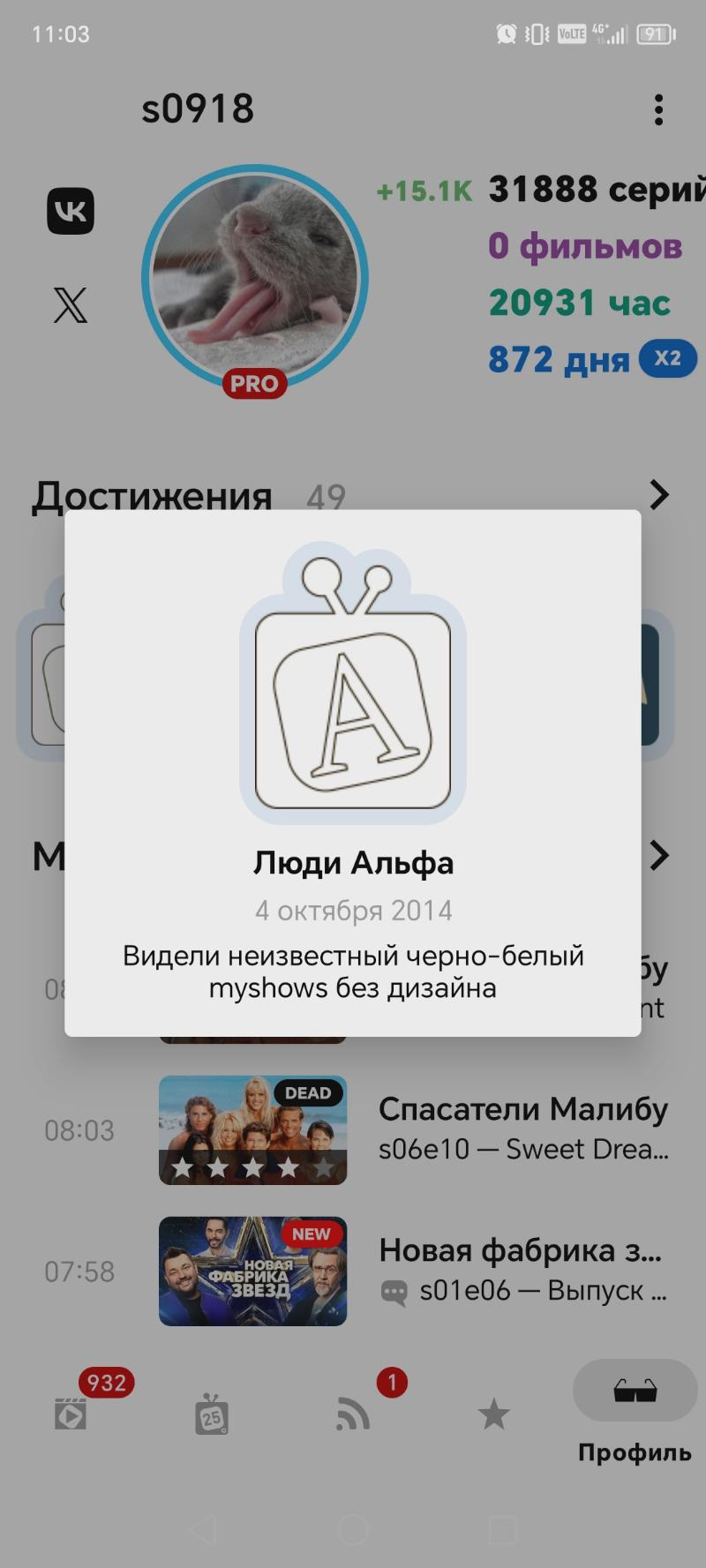Expand the Достижения achievements arrow

[x=658, y=495]
